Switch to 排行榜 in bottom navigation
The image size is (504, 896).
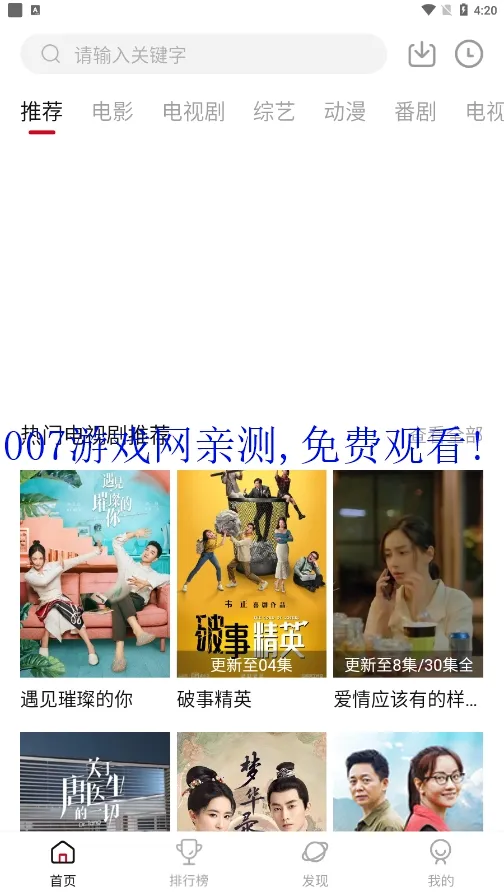[x=189, y=863]
